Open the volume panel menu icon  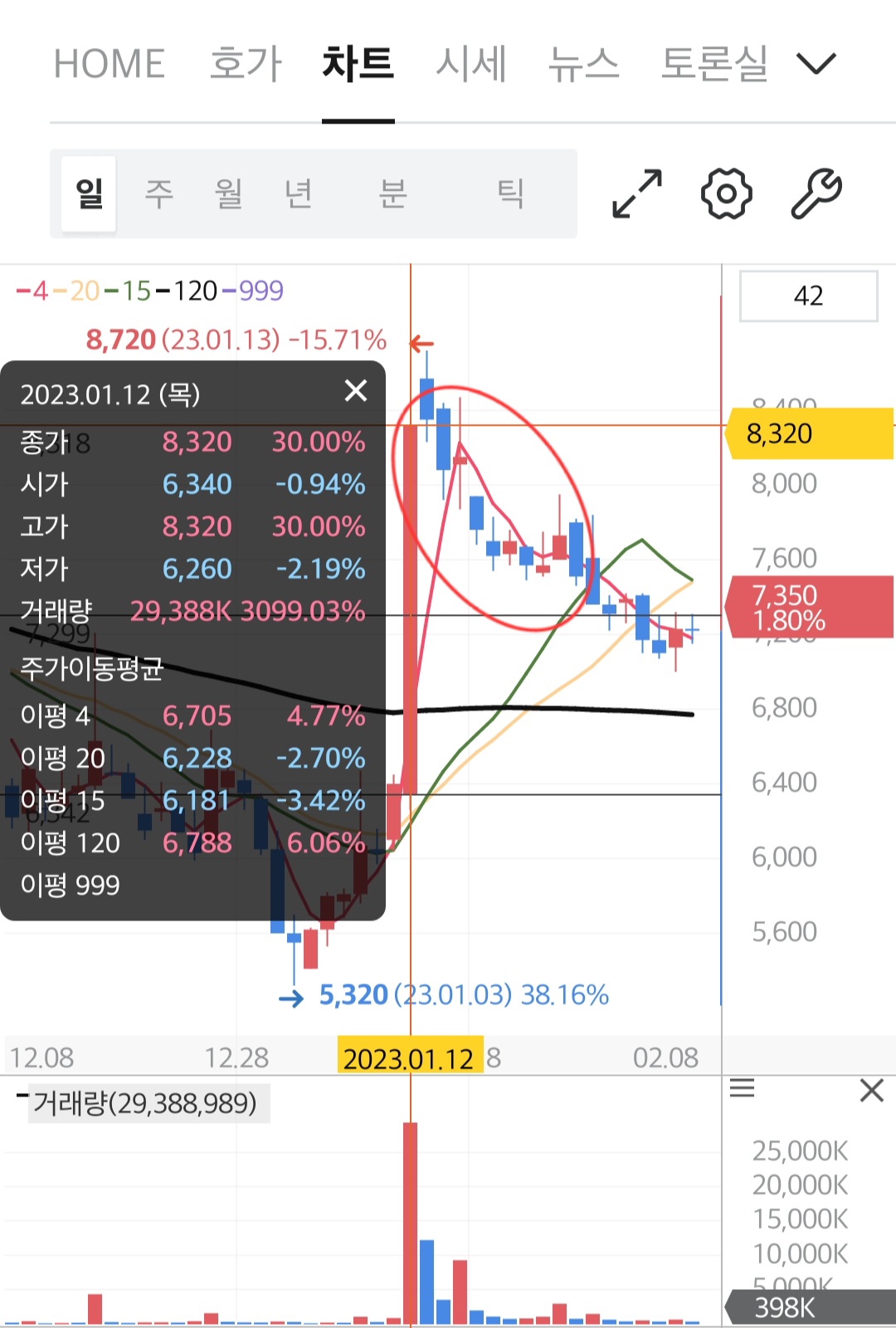[x=742, y=1089]
